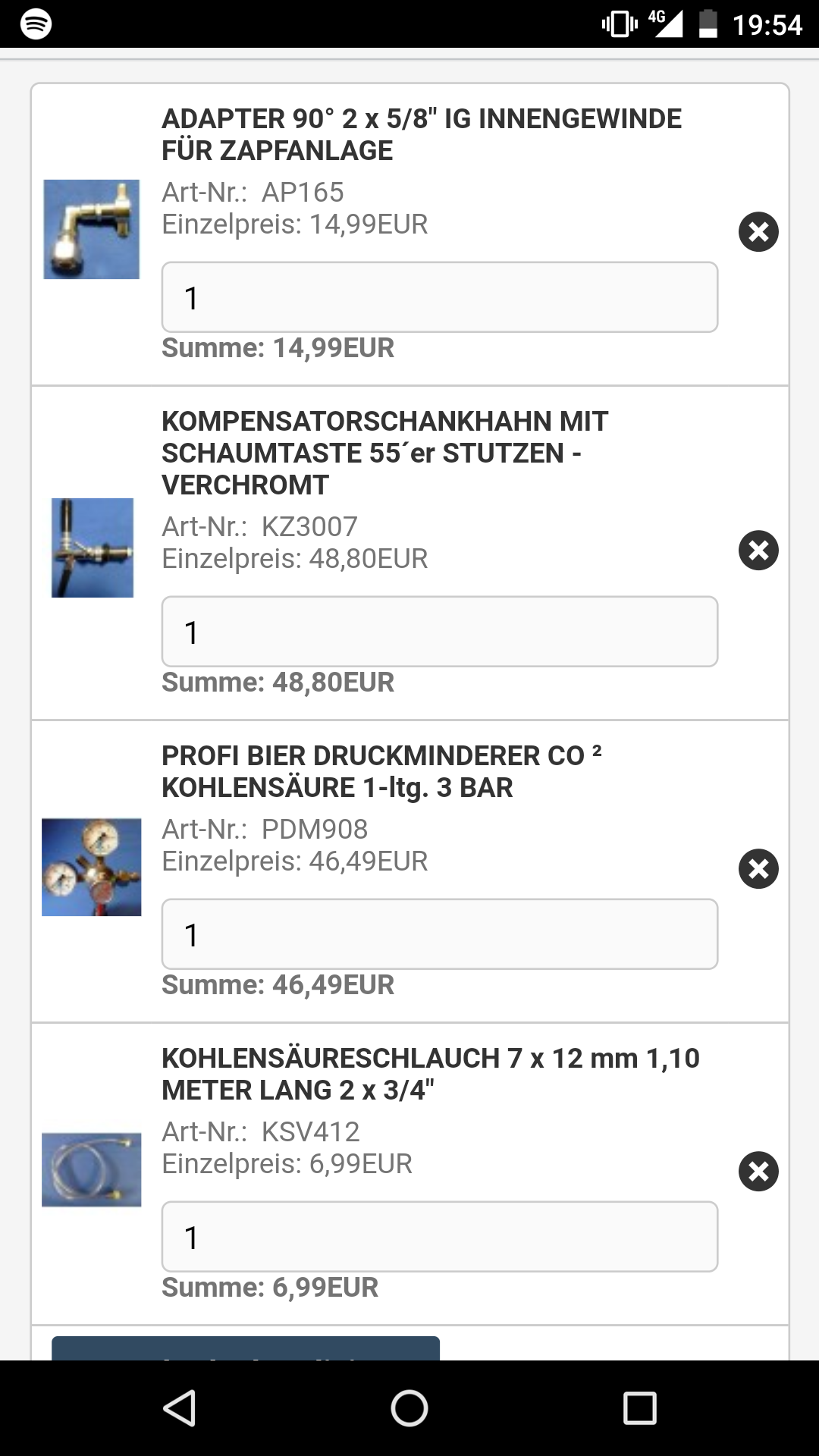
Task: Focus quantity box for Kohlensäureschlauch KSV412
Action: [439, 1237]
